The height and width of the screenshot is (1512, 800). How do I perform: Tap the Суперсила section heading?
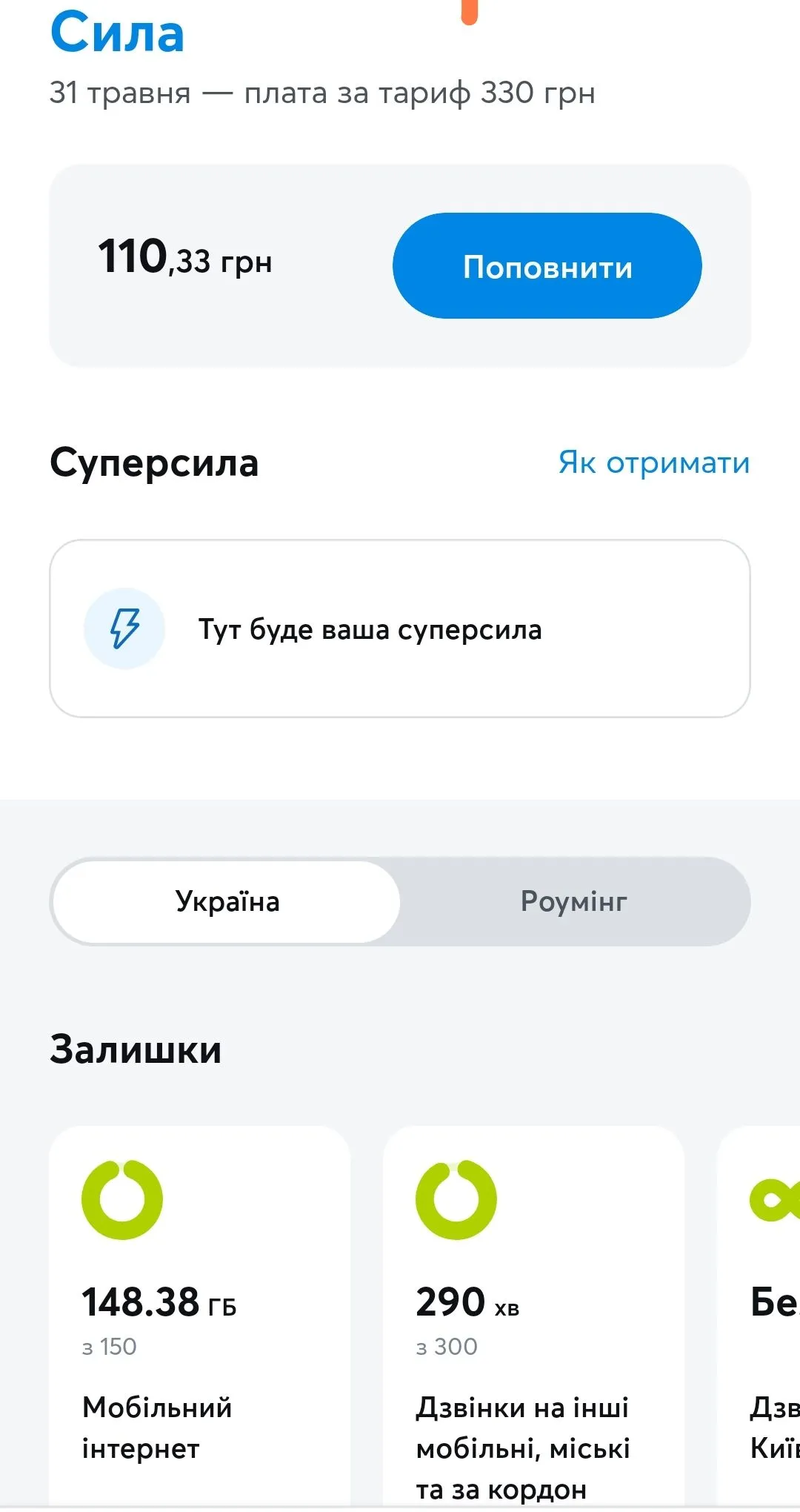click(153, 464)
